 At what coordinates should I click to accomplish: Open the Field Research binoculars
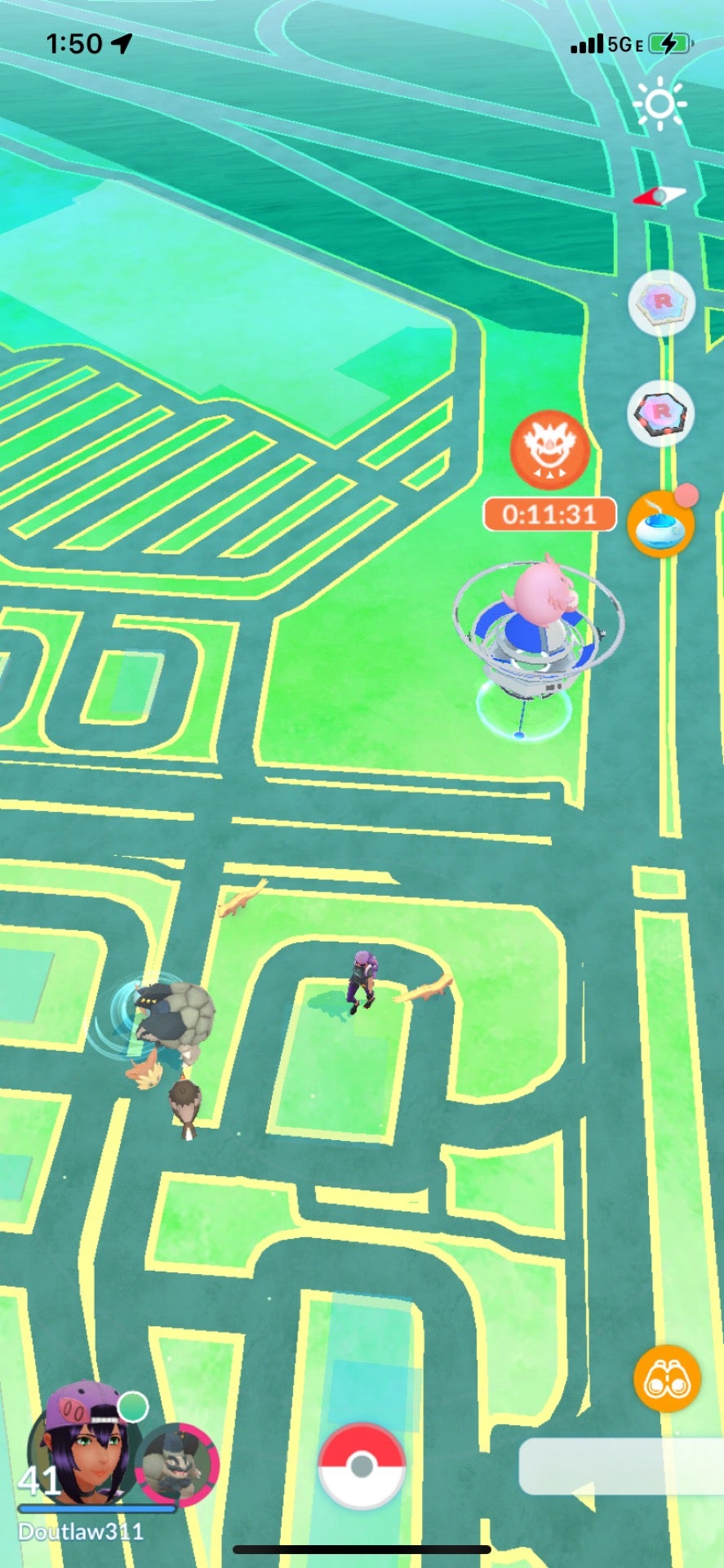(x=667, y=1379)
